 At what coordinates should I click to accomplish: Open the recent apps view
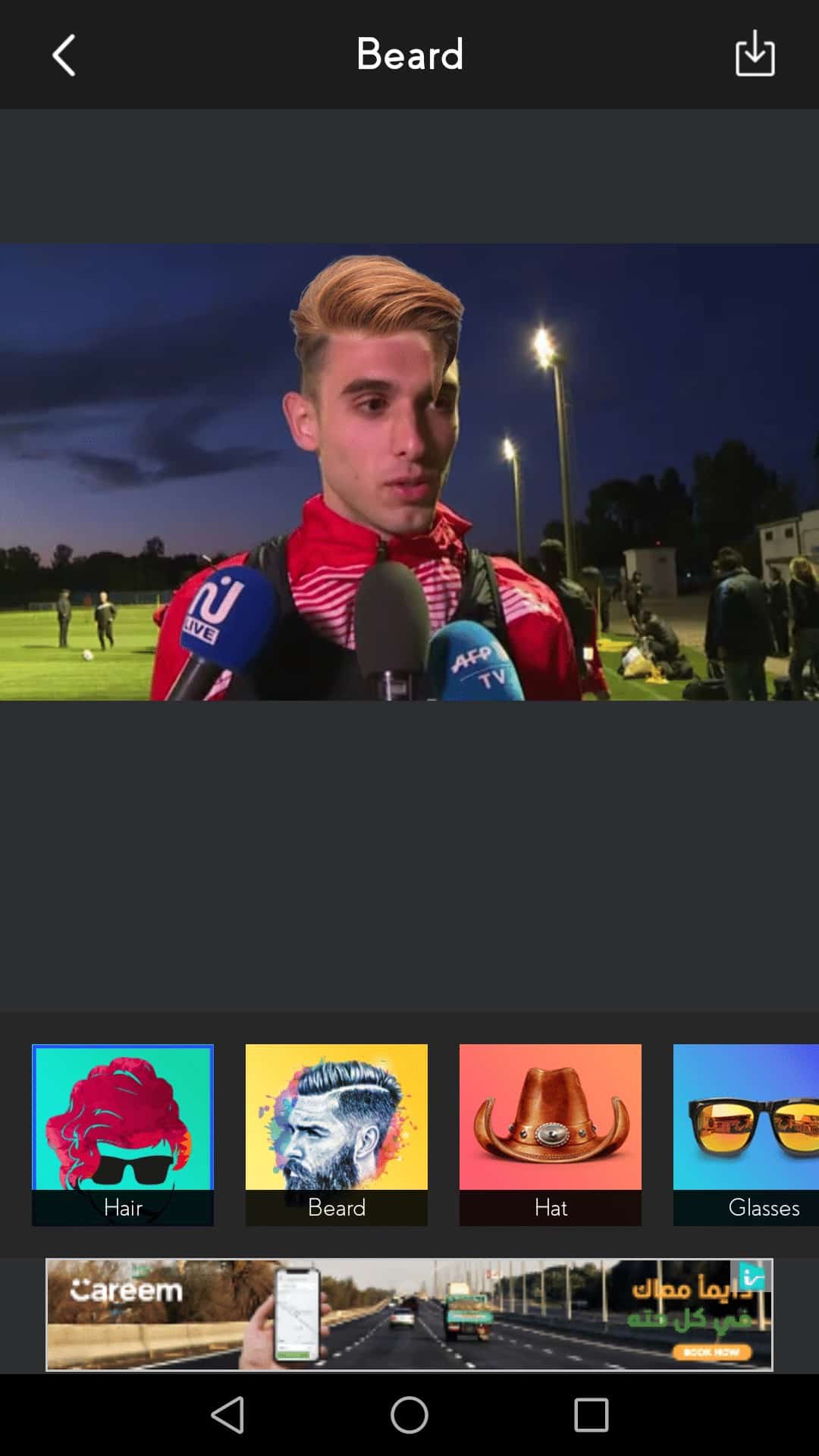[x=591, y=1415]
